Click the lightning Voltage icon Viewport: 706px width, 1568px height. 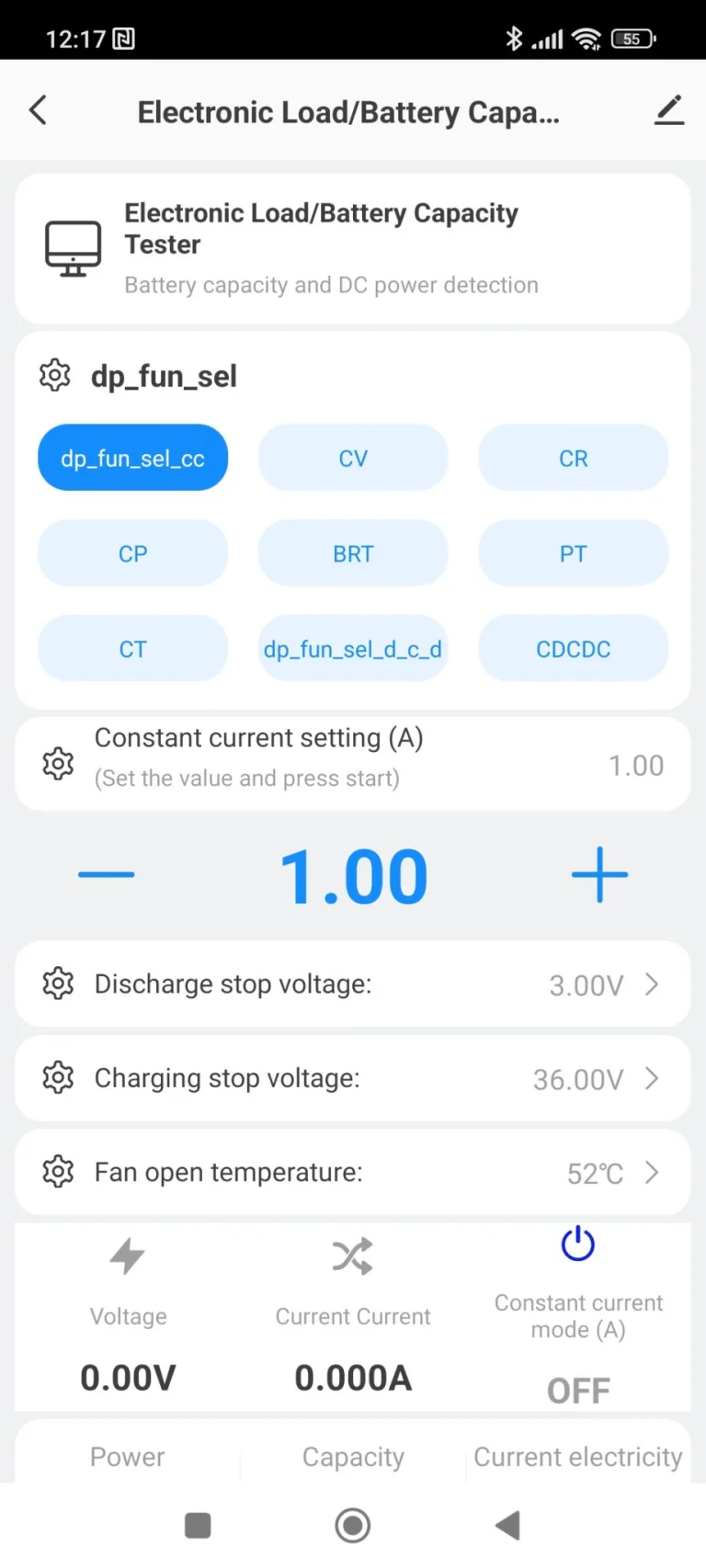(128, 1256)
